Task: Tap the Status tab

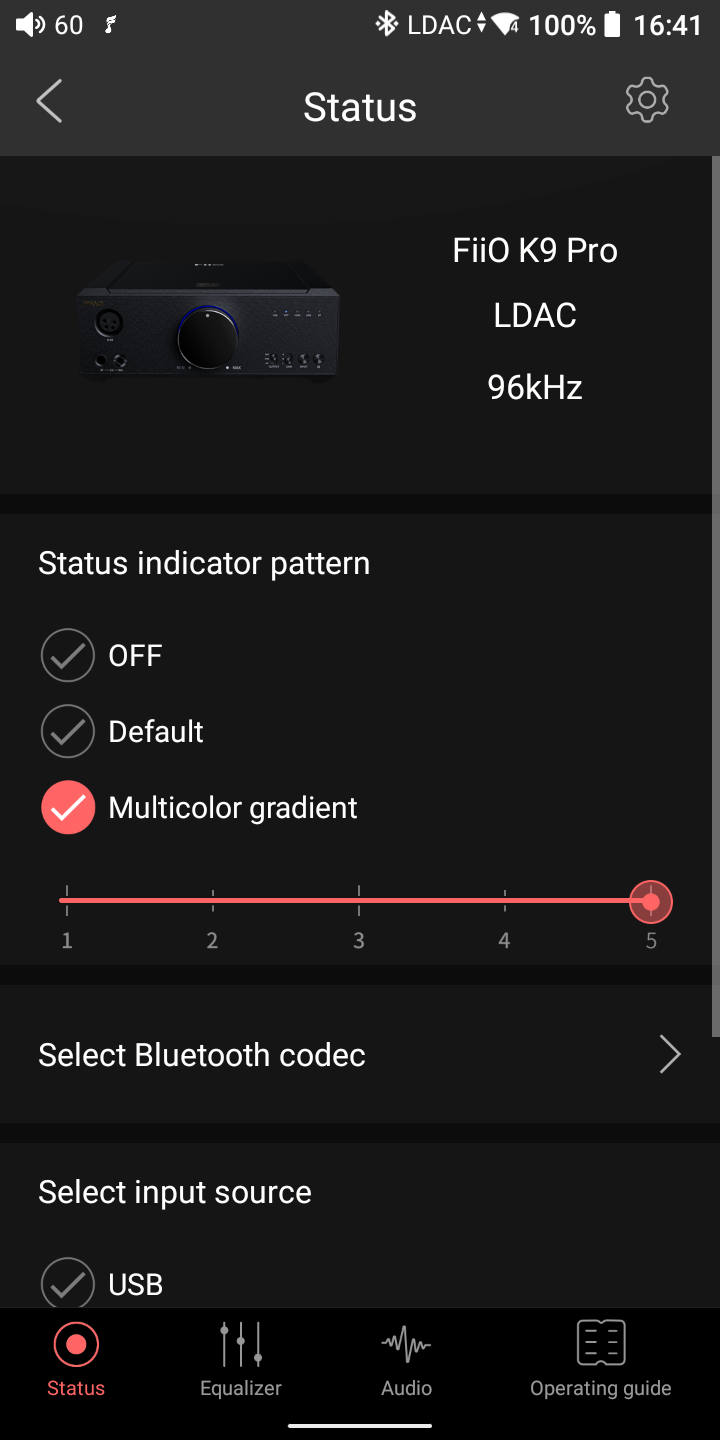Action: click(x=76, y=1358)
